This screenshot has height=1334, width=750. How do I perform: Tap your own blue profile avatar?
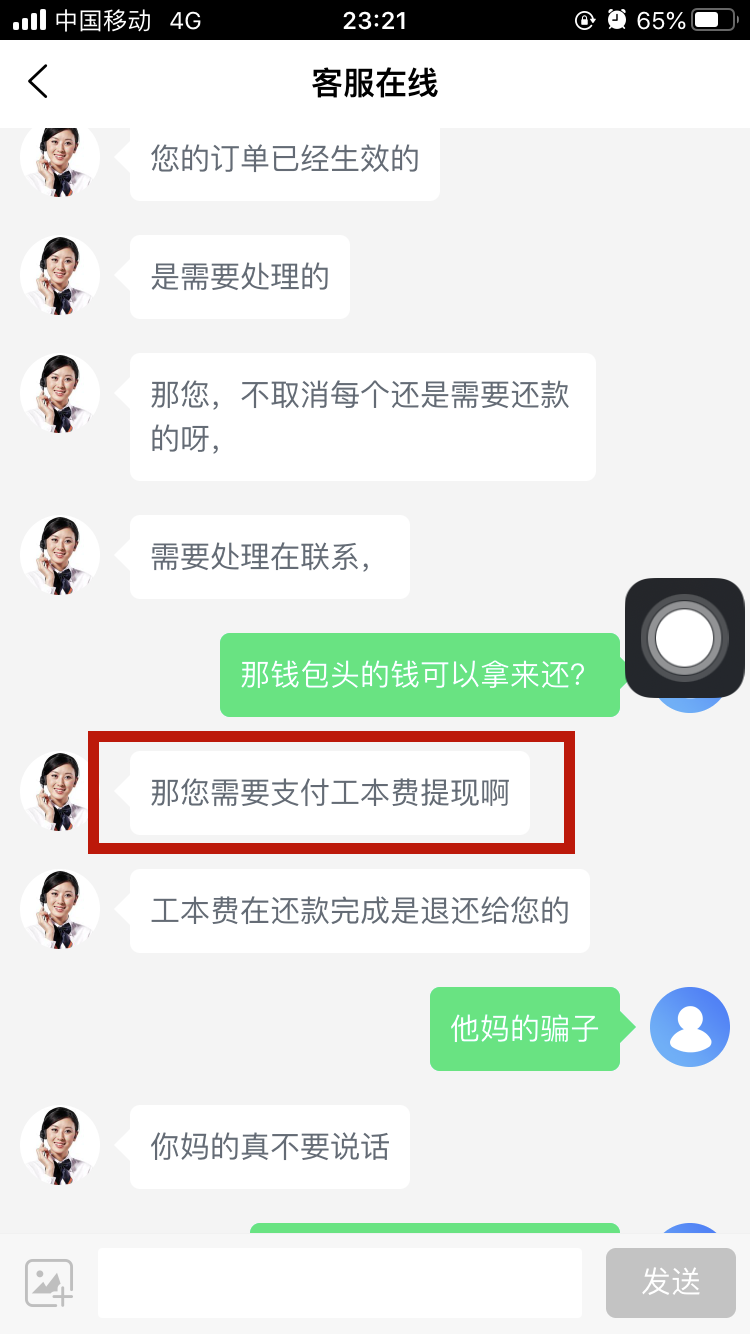pyautogui.click(x=689, y=1027)
